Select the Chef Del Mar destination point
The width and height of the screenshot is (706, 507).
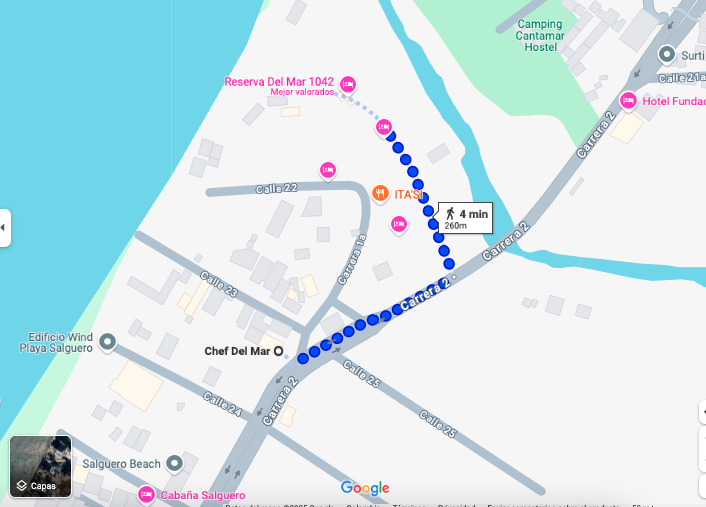point(279,351)
